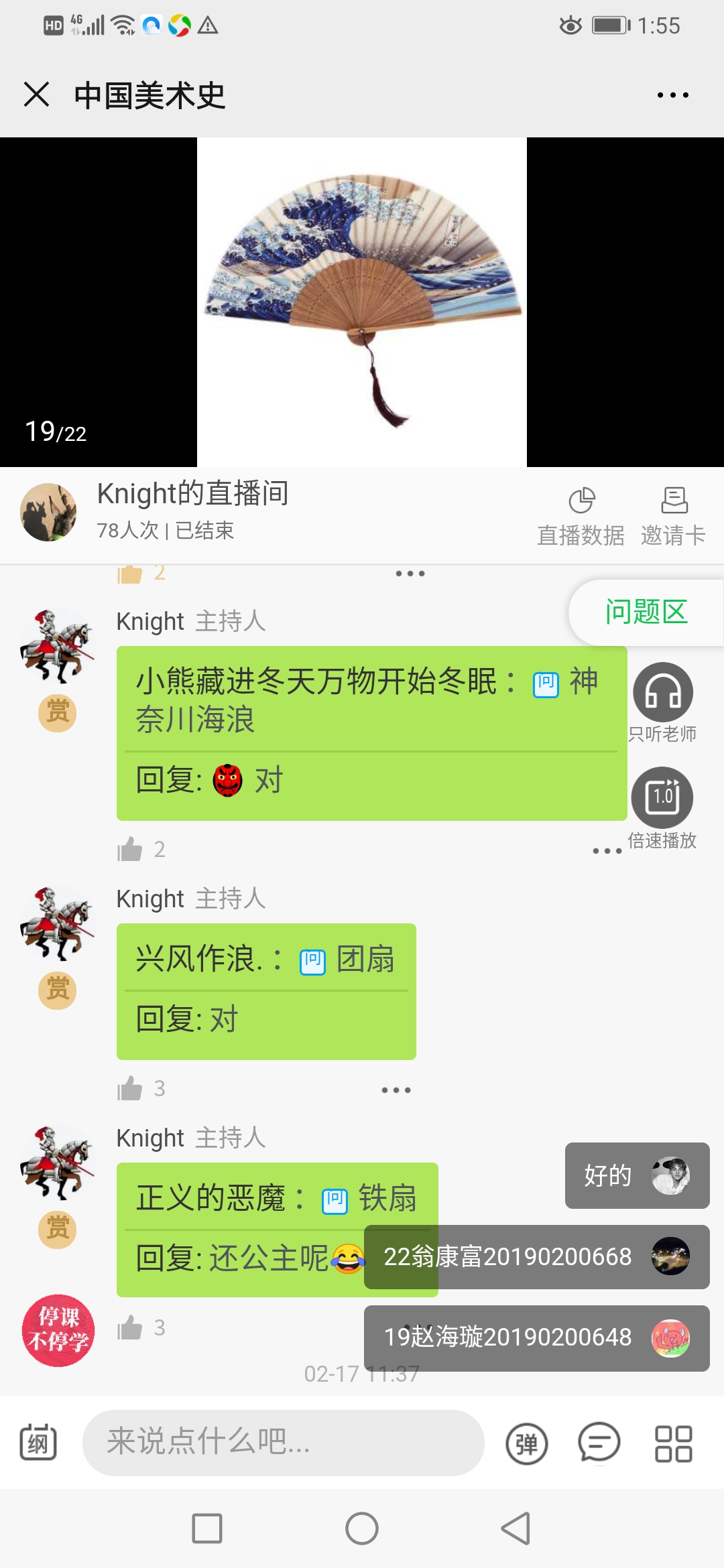The height and width of the screenshot is (1568, 724).
Task: Go back using system navigation
Action: [516, 1528]
